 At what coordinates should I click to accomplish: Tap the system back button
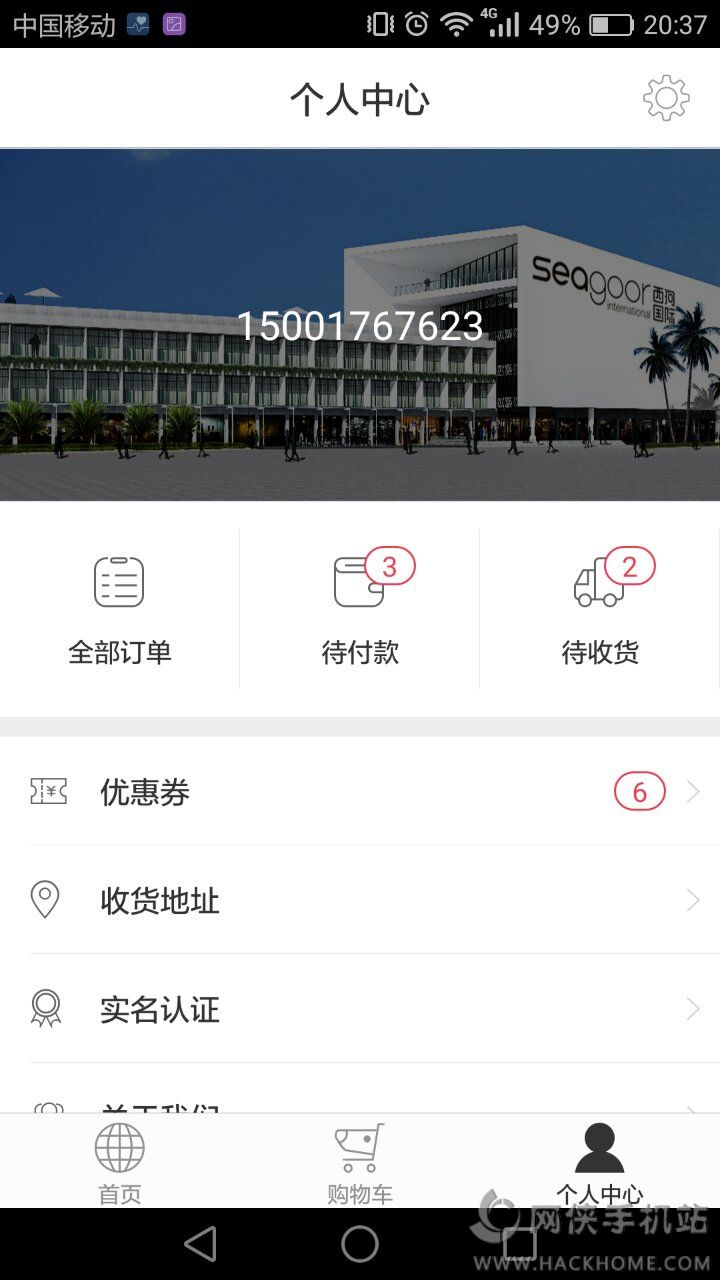pyautogui.click(x=201, y=1244)
